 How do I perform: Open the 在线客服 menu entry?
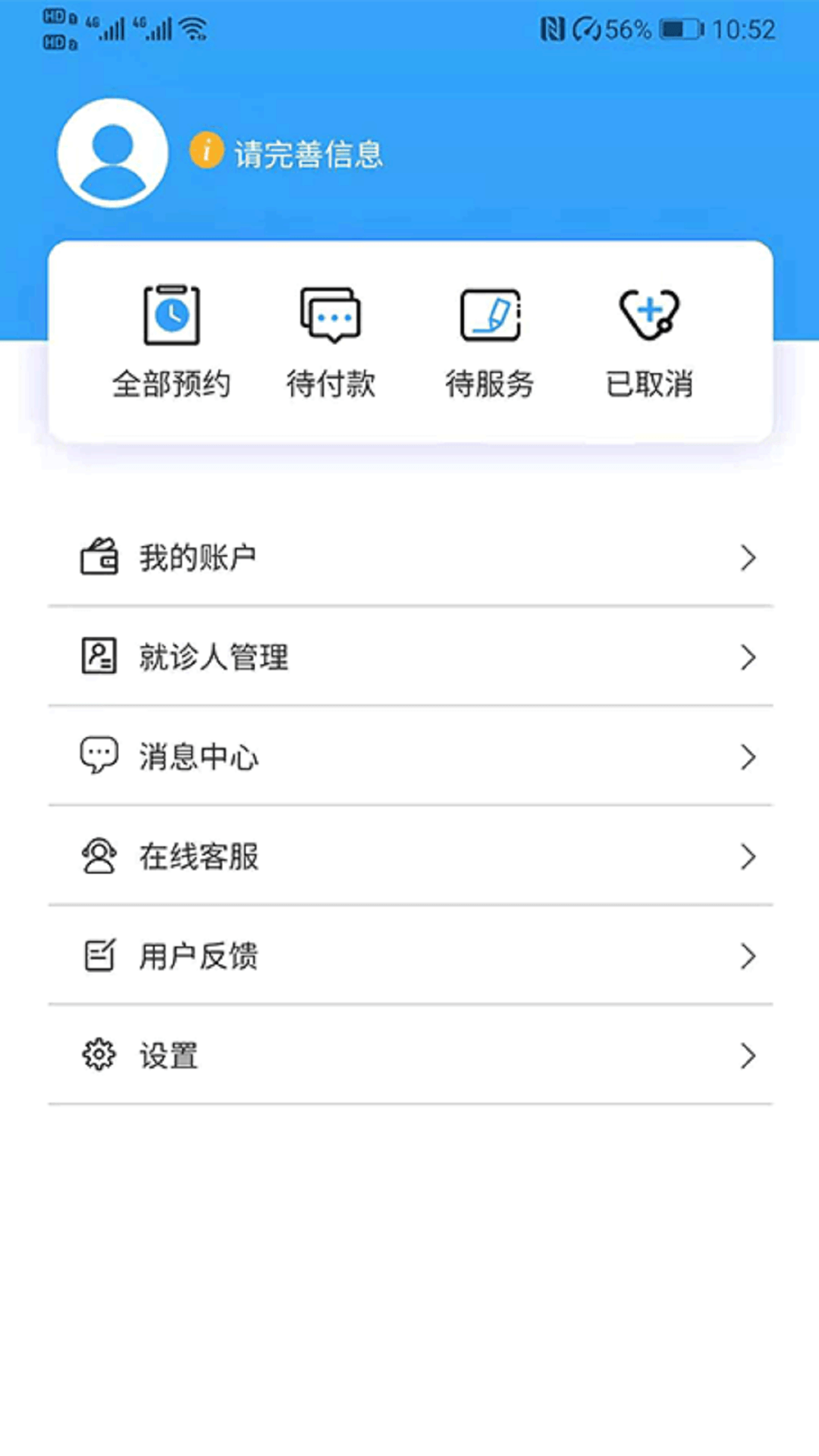(x=199, y=856)
